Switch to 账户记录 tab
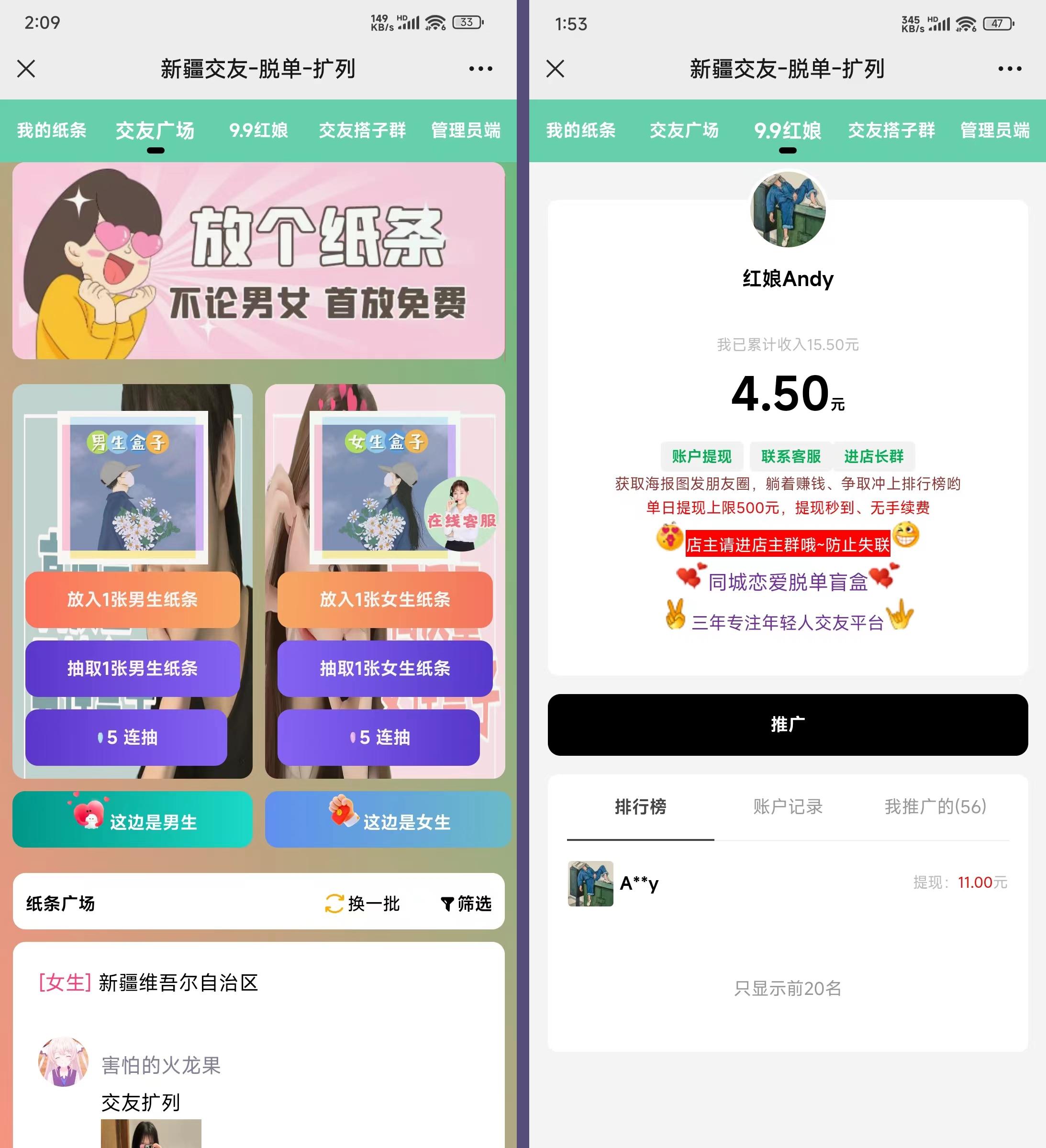 787,806
